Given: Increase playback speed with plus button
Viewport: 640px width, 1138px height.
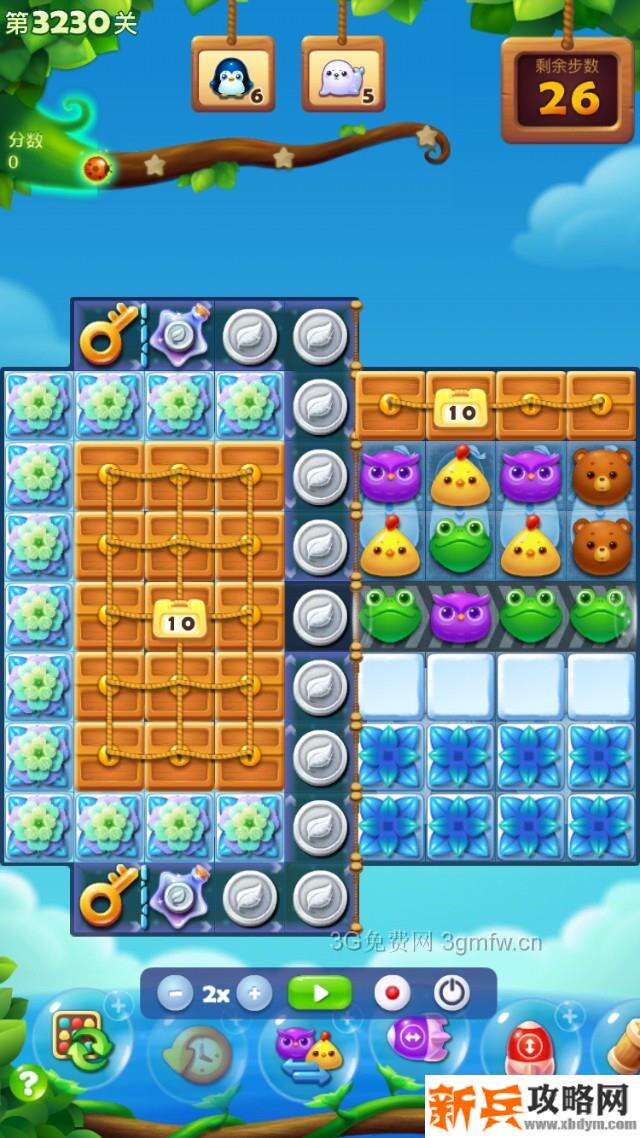Looking at the screenshot, I should [x=254, y=994].
